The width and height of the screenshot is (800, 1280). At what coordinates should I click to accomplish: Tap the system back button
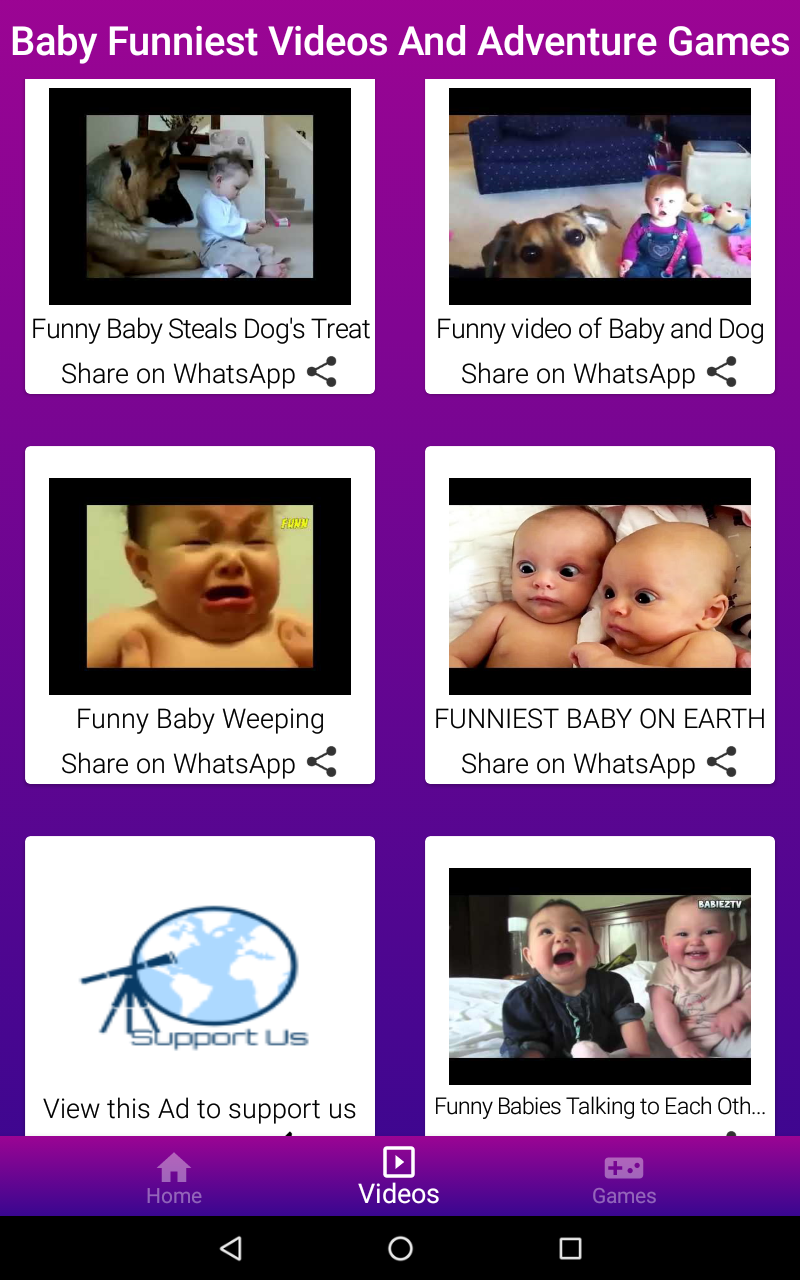[x=231, y=1248]
